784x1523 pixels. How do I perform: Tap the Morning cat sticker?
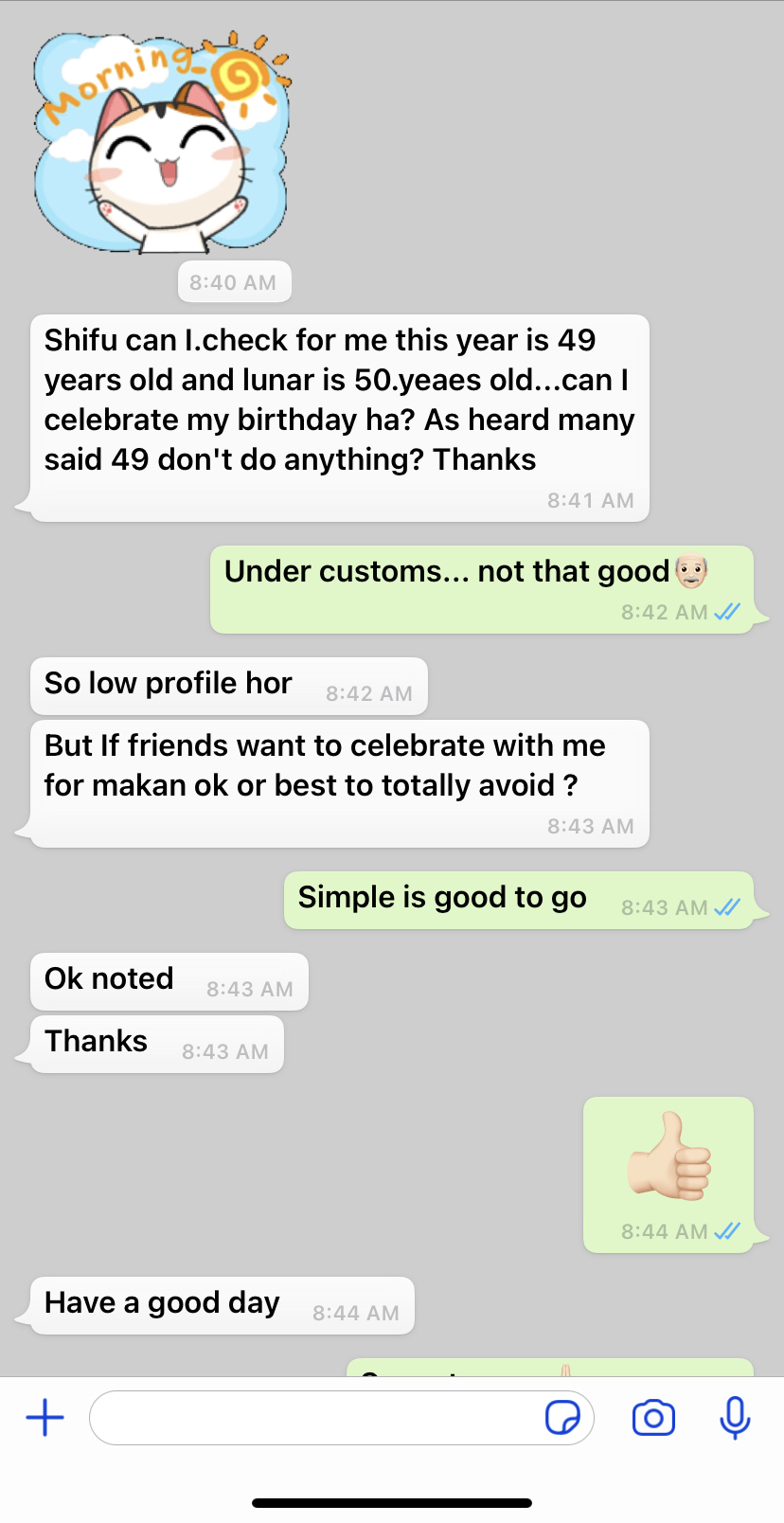coord(161,142)
